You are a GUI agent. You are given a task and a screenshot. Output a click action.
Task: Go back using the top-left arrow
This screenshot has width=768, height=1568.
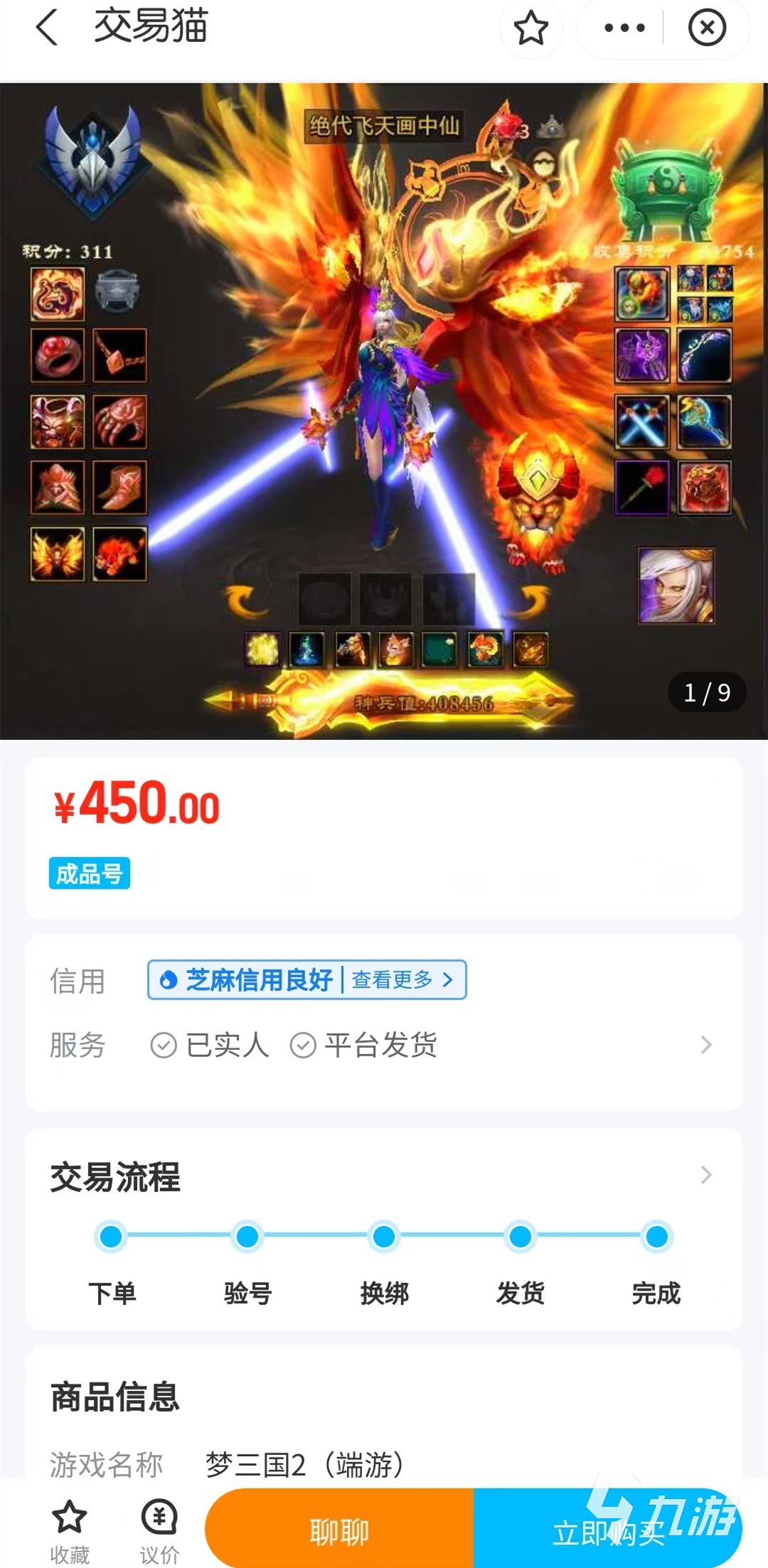47,28
